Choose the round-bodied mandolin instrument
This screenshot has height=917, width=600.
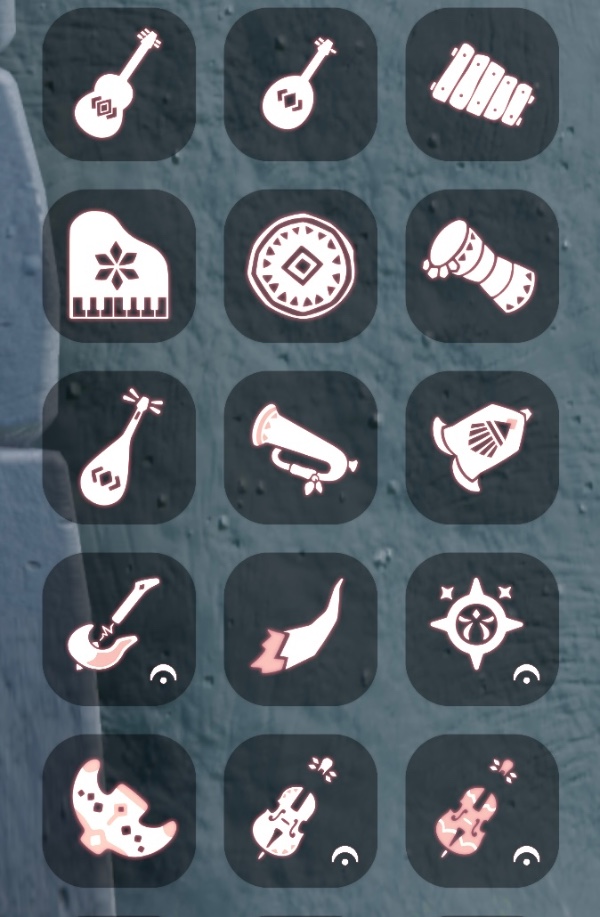click(x=300, y=85)
